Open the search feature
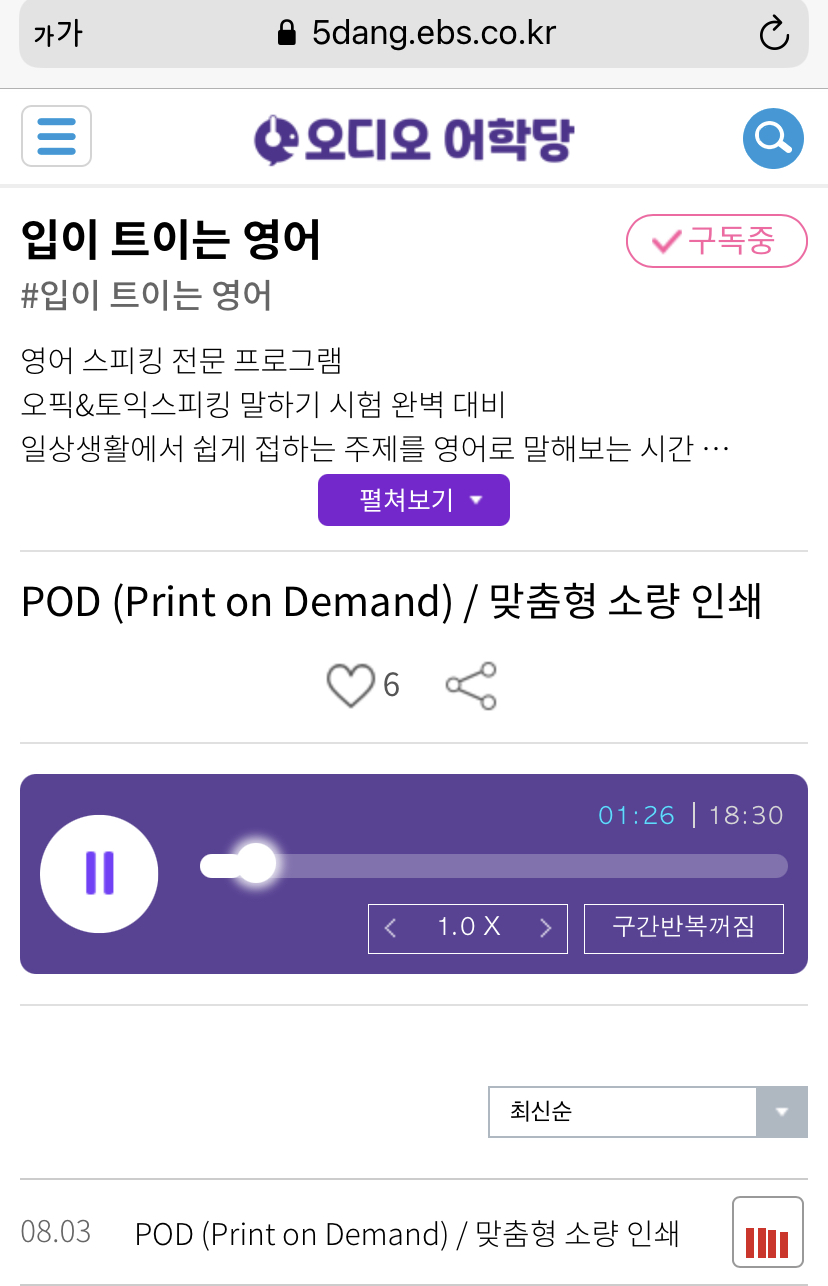Image resolution: width=828 pixels, height=1286 pixels. click(772, 138)
